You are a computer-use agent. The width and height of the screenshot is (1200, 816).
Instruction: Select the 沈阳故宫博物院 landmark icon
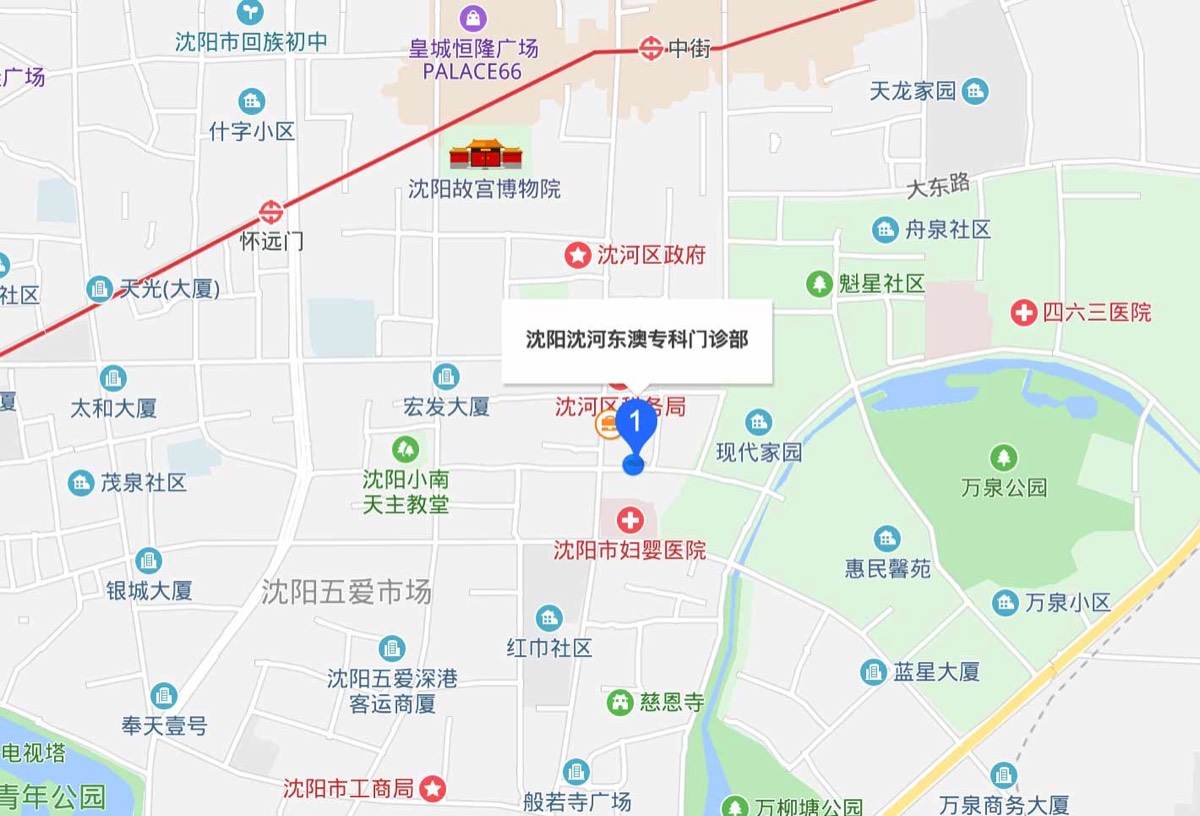[485, 155]
